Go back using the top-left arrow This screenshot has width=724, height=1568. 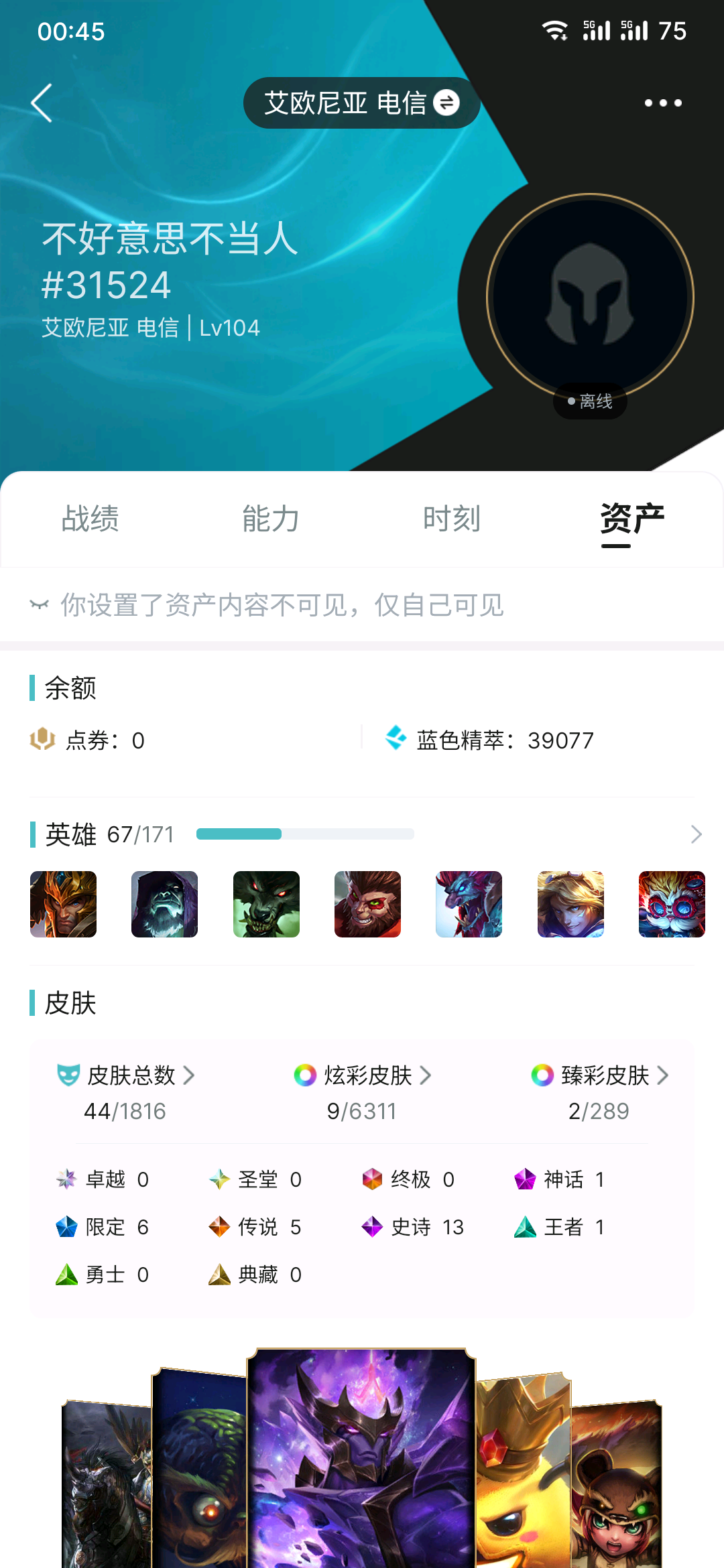pyautogui.click(x=42, y=103)
